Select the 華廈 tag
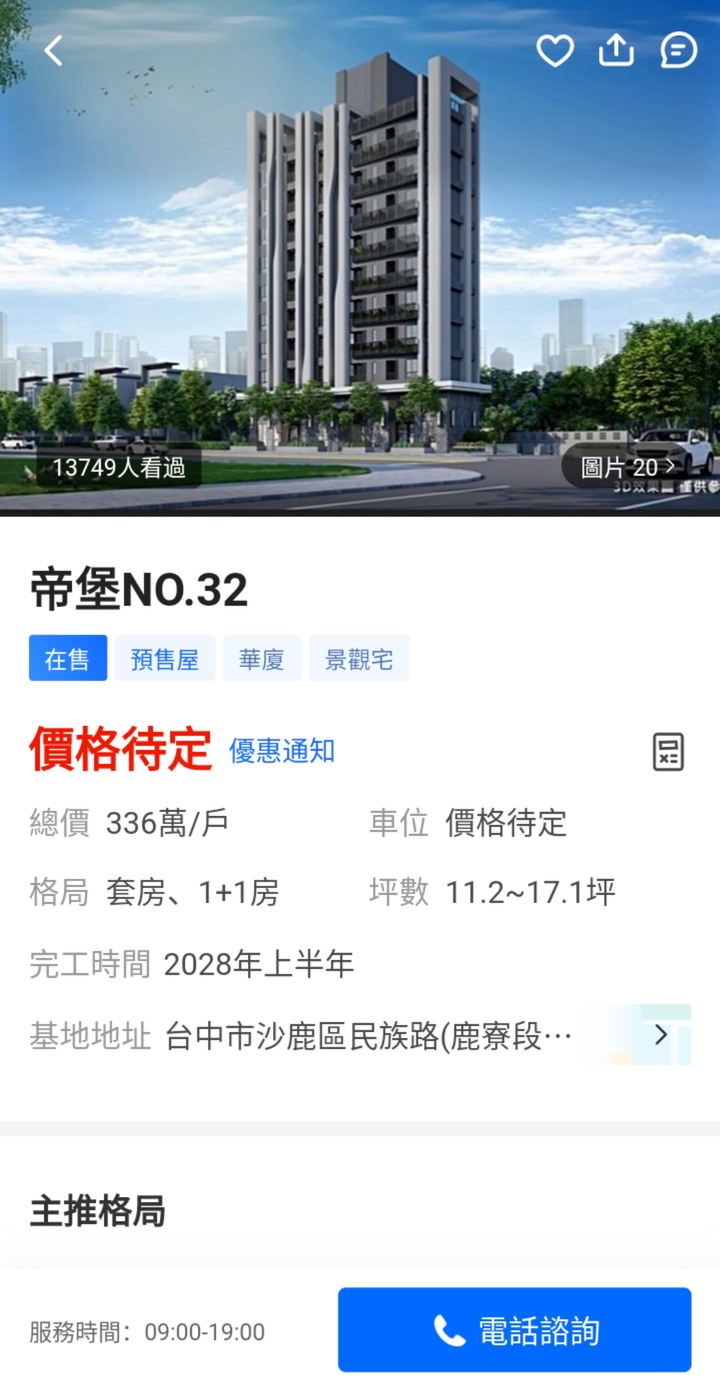Screen dimensions: 720x1378 pyautogui.click(x=262, y=659)
